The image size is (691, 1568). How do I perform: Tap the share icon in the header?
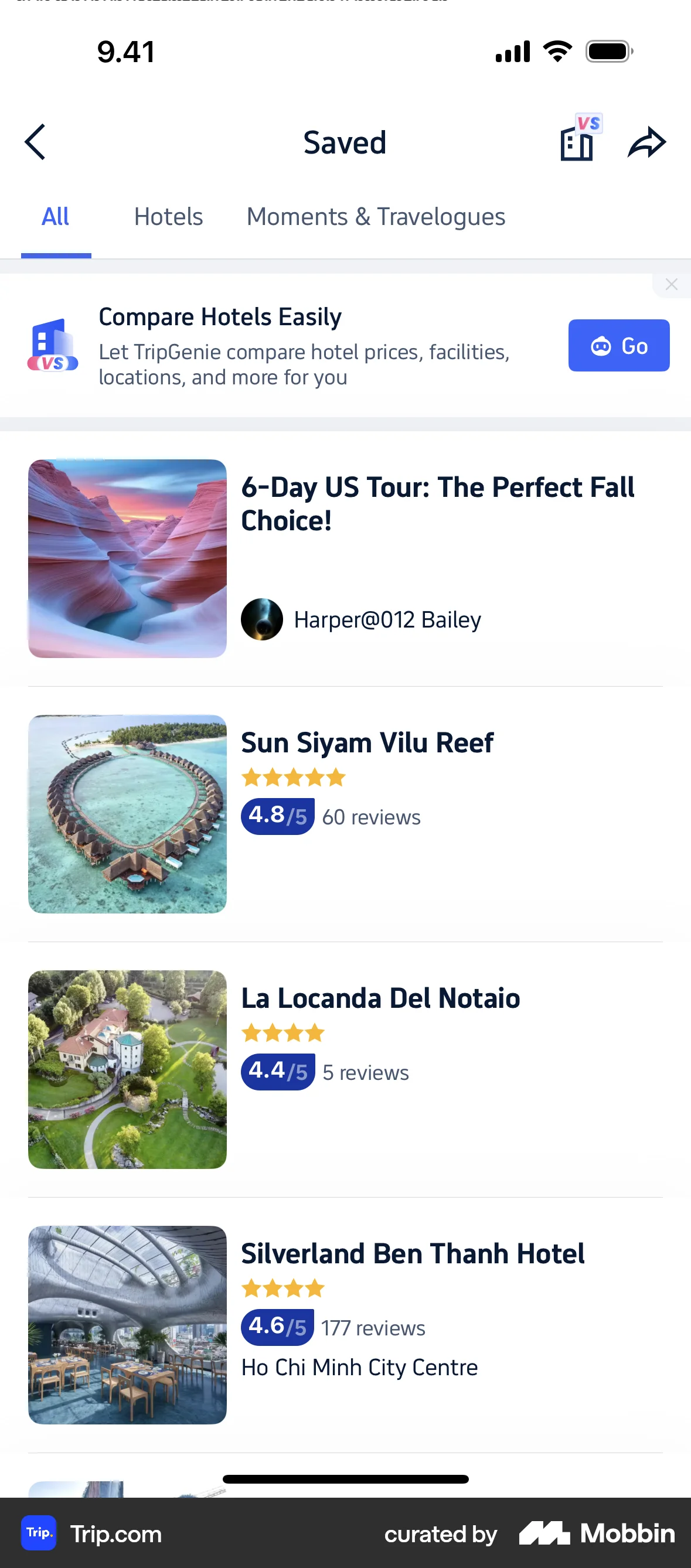[647, 141]
